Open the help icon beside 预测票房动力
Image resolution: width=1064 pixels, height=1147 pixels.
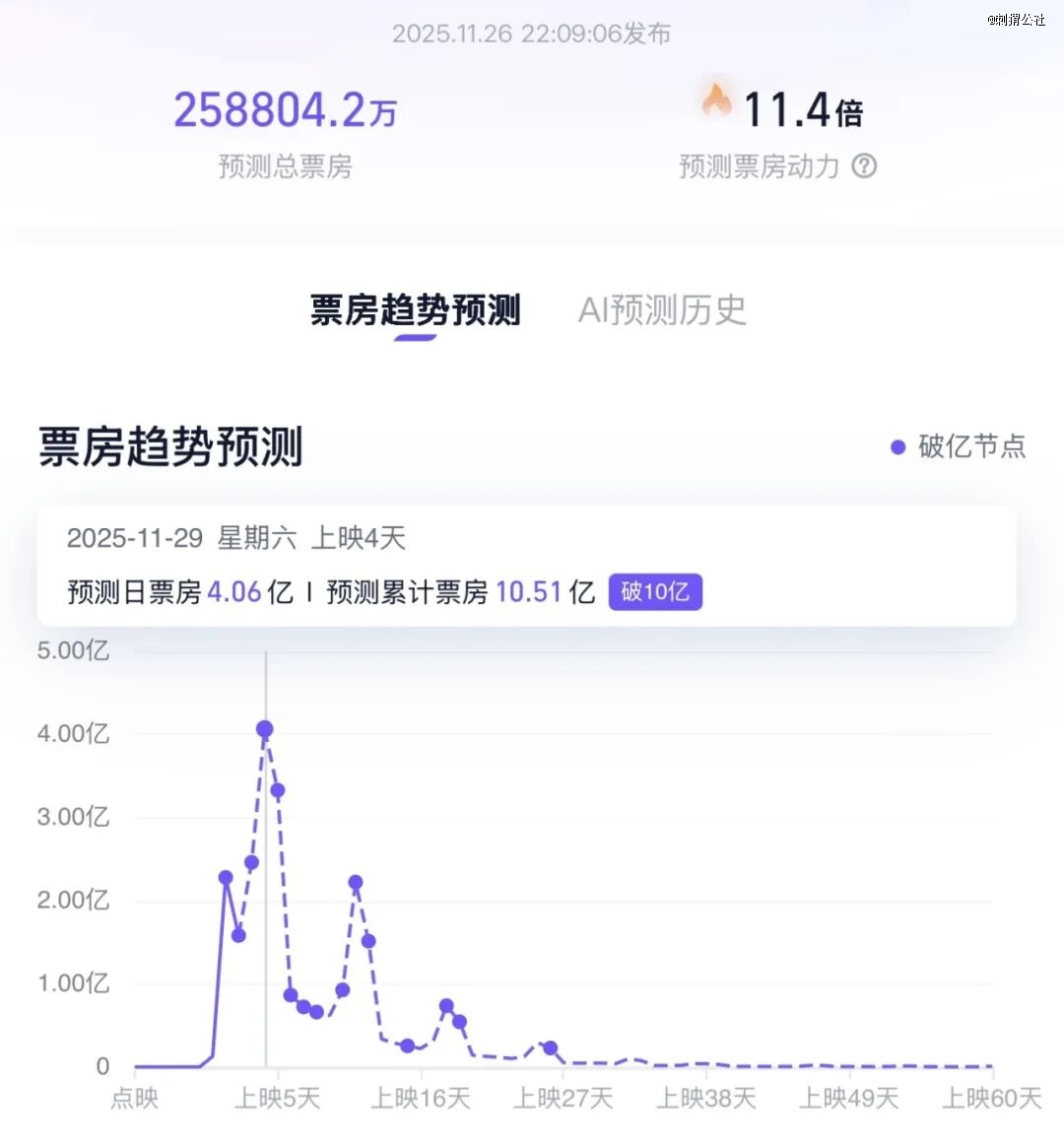pos(864,166)
